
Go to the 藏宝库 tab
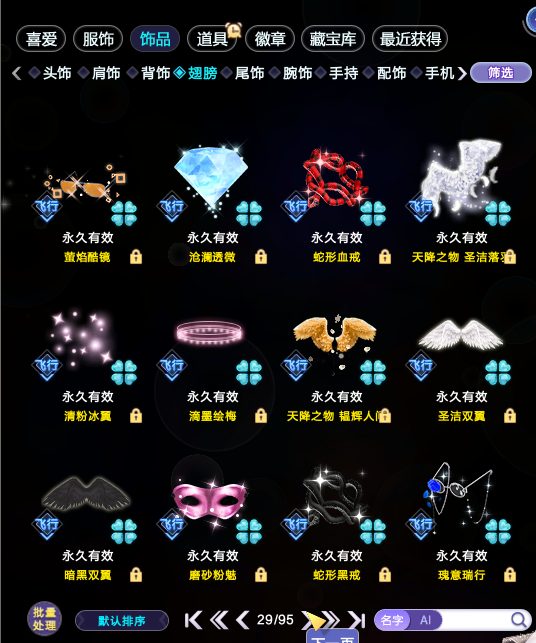point(333,39)
